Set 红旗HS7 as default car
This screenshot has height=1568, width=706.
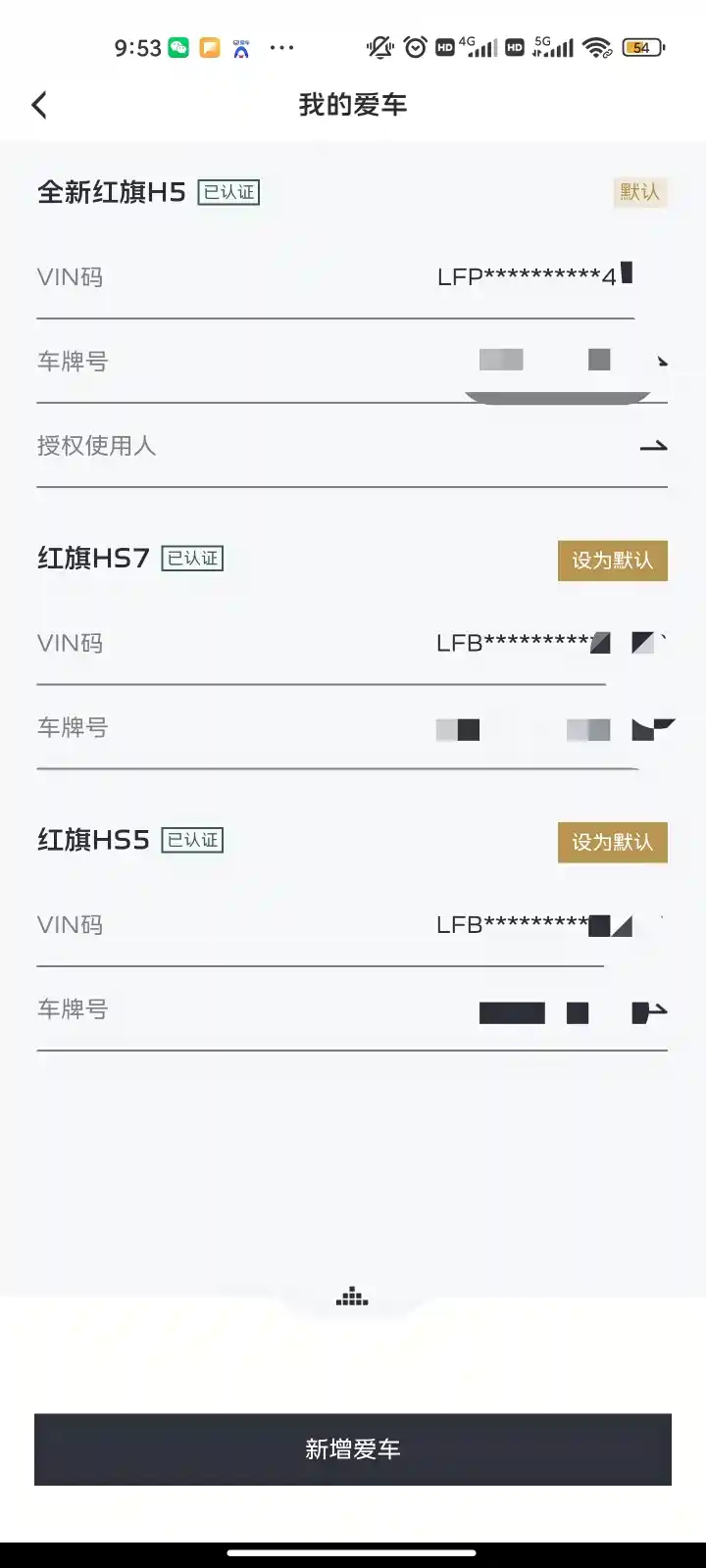tap(612, 561)
